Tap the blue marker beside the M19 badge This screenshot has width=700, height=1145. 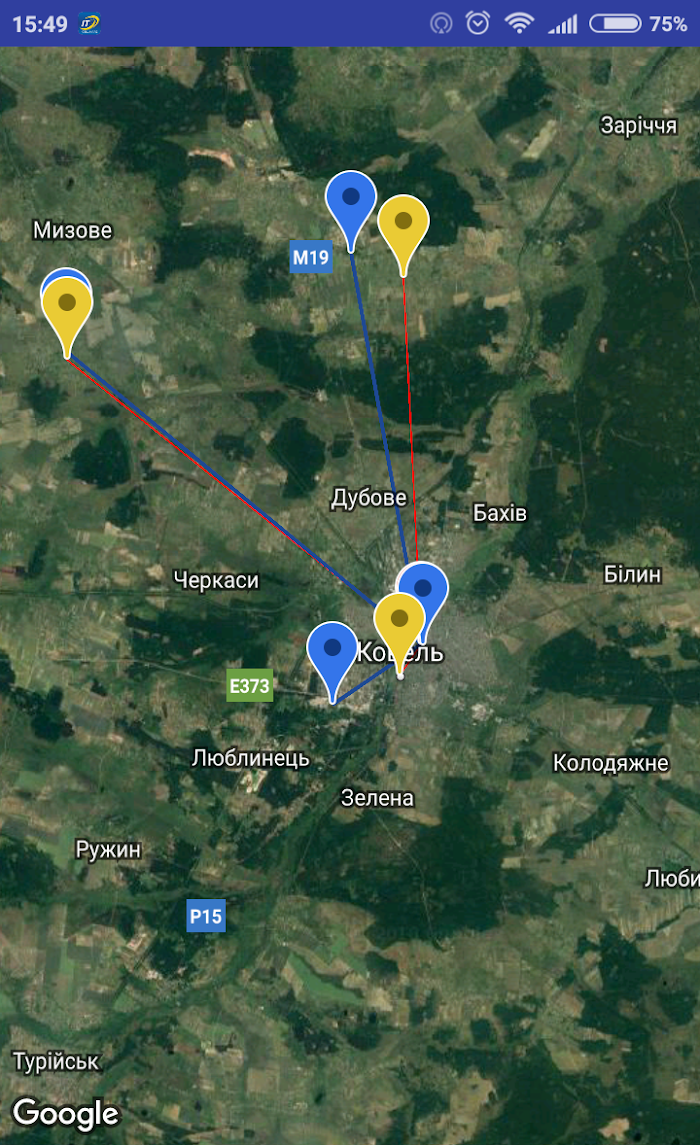tap(351, 210)
